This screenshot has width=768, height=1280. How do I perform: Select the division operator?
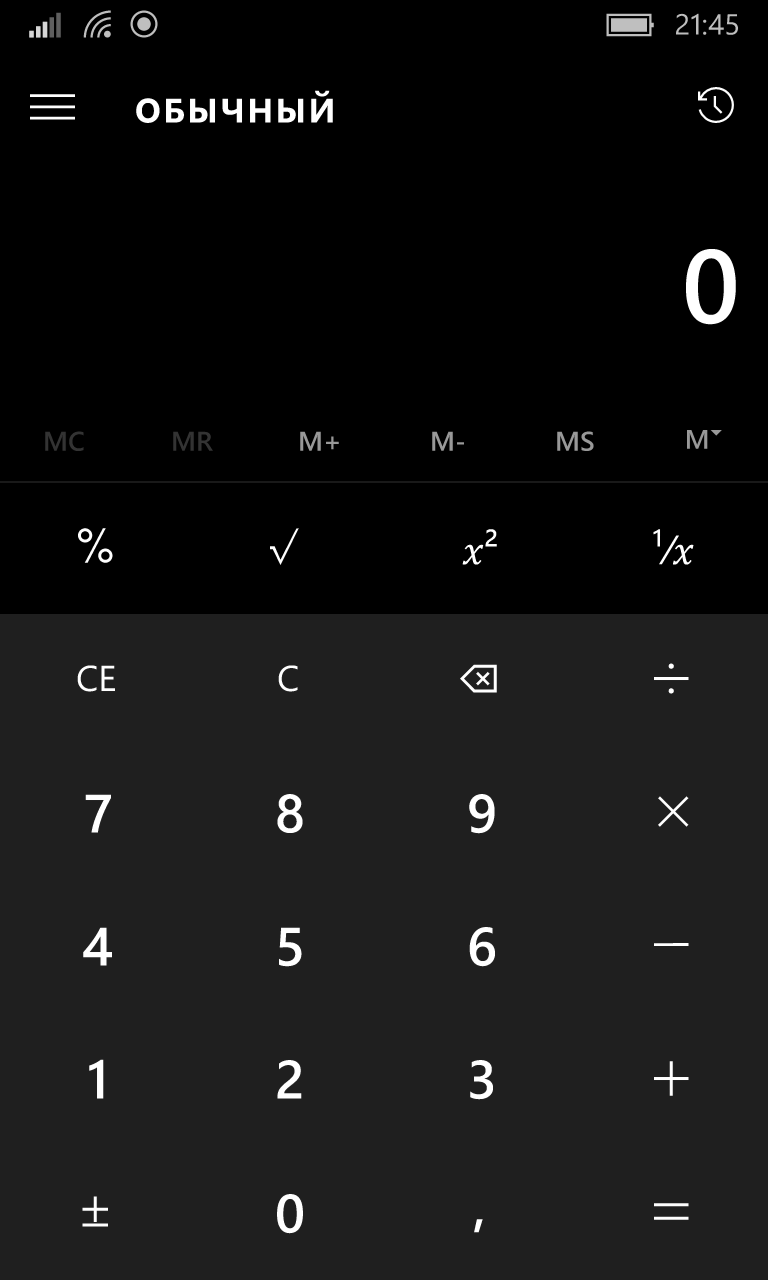[672, 680]
